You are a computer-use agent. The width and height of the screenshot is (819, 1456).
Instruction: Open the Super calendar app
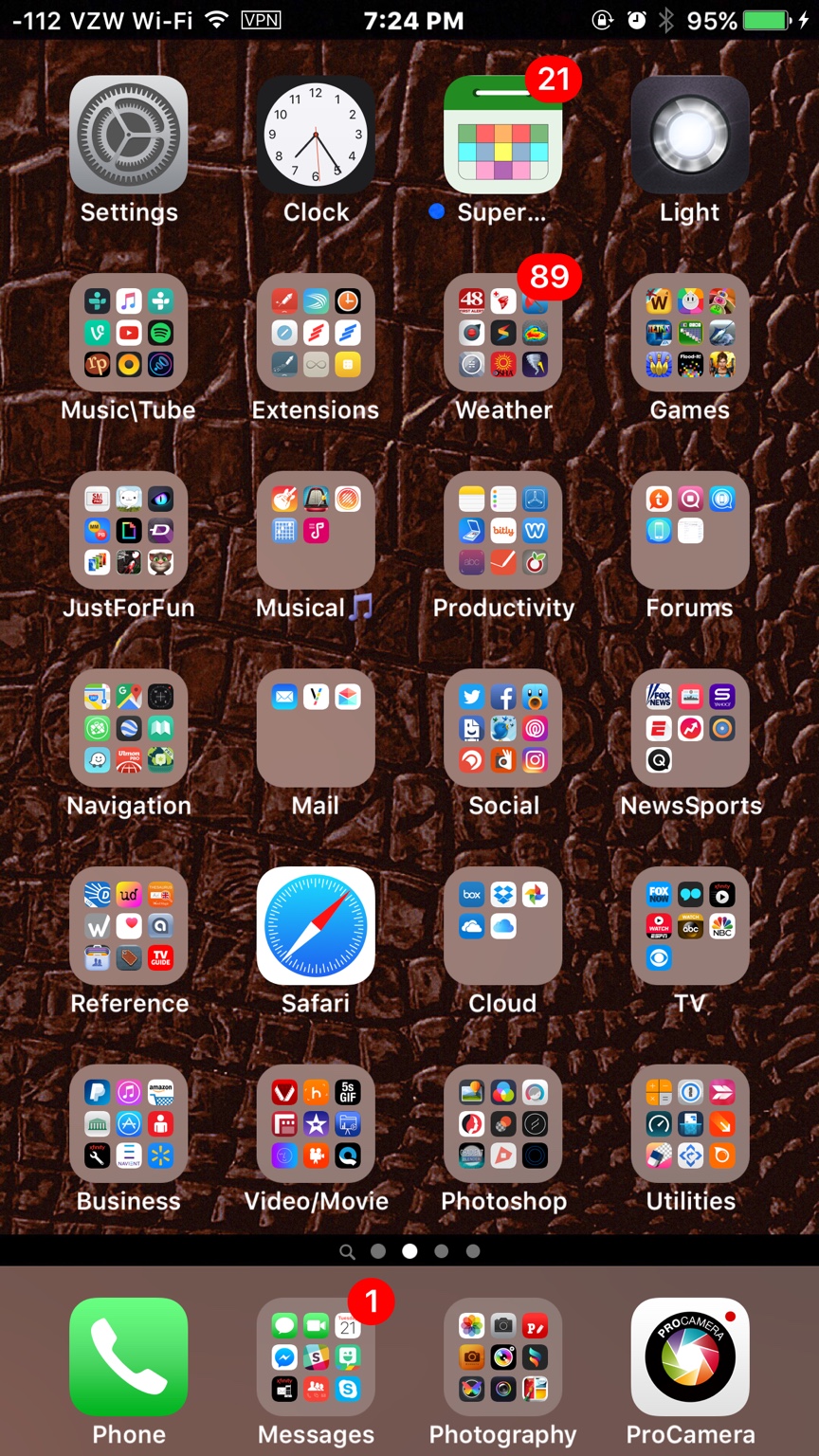[x=502, y=135]
